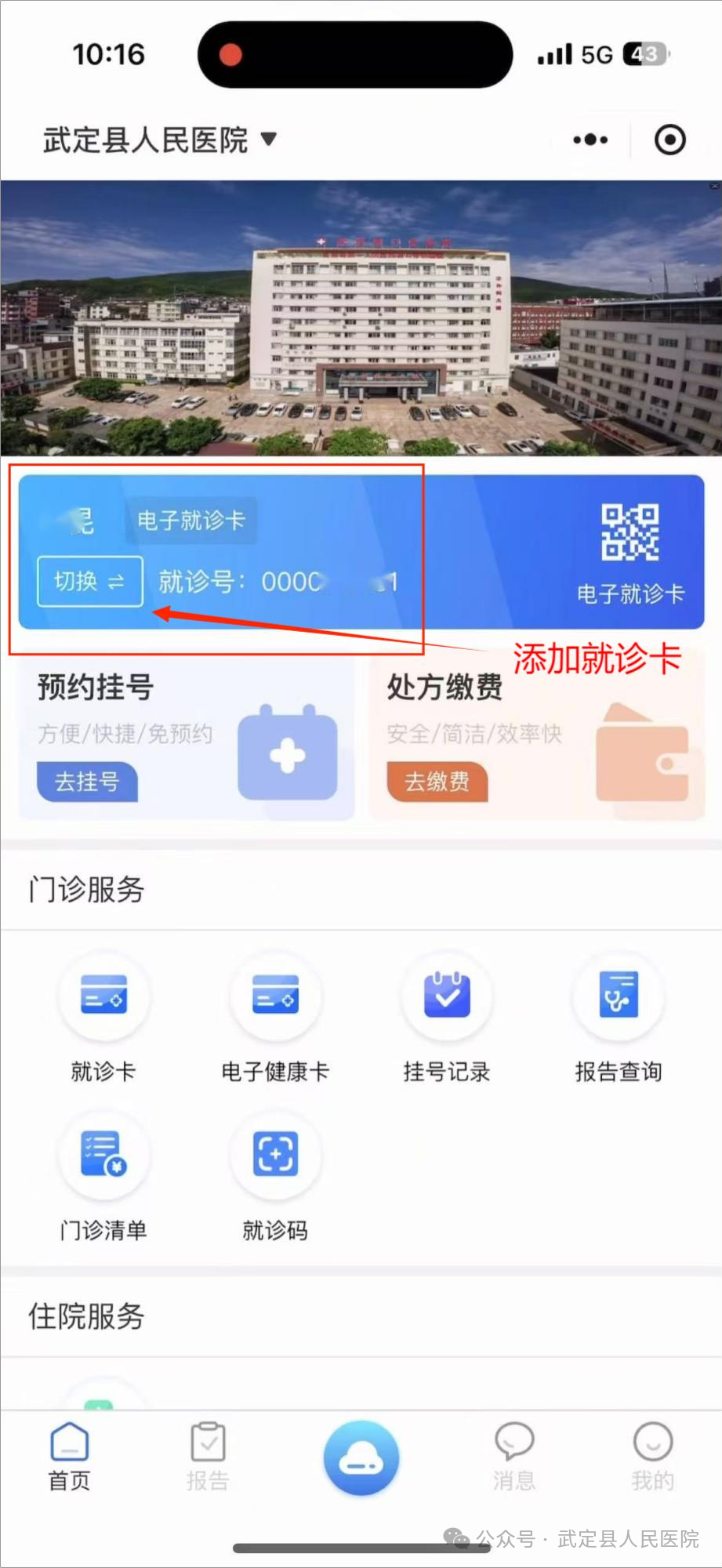Tap the cloud icon in bottom navigation
Image resolution: width=722 pixels, height=1568 pixels.
pos(361,1457)
